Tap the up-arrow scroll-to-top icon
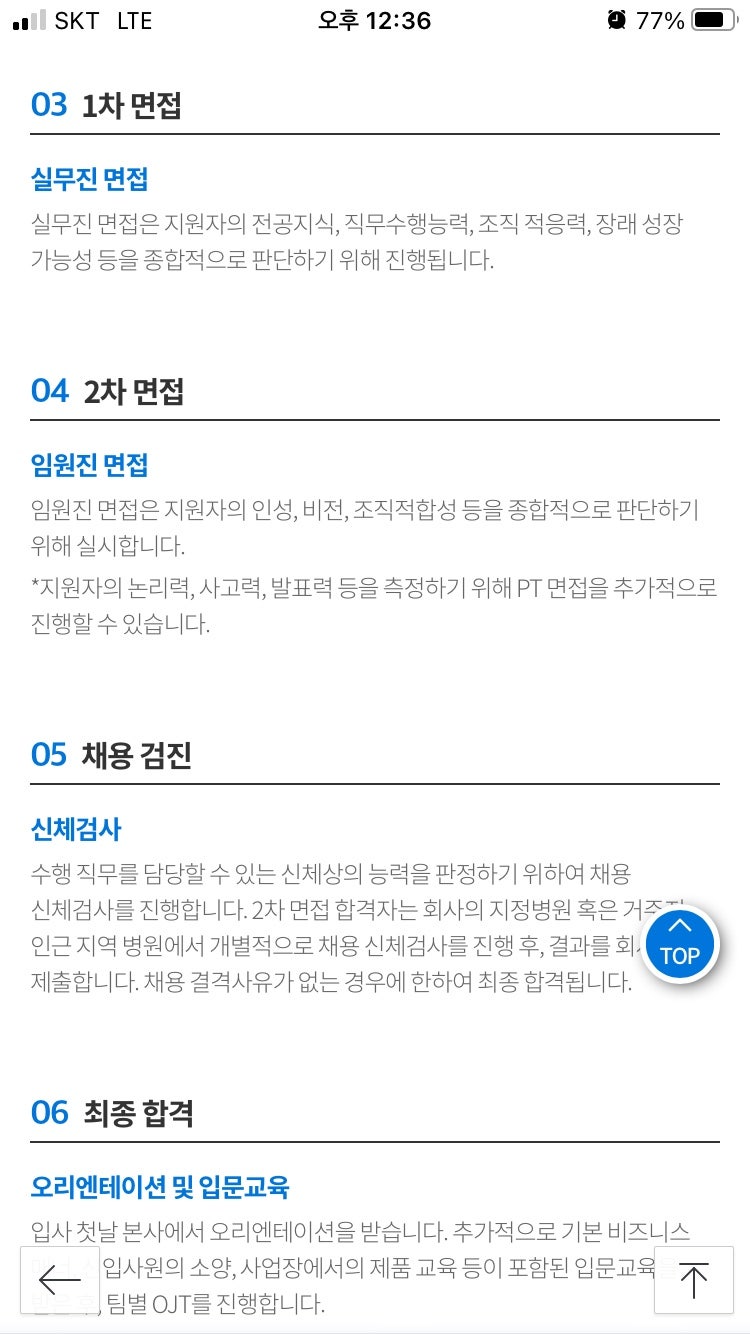 [693, 1279]
